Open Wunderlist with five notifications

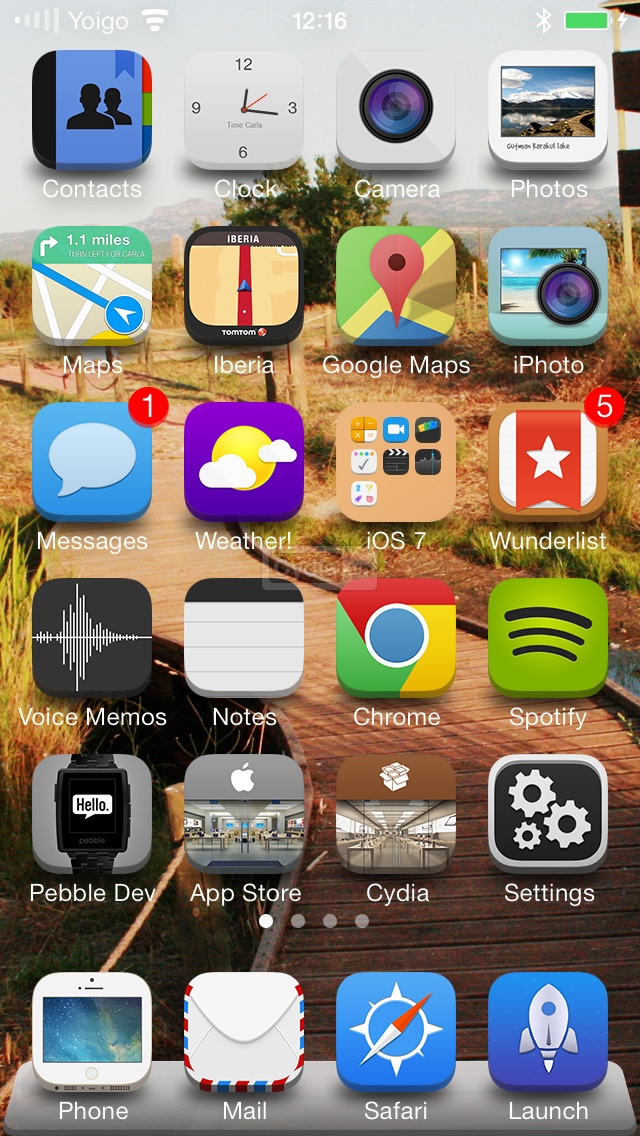pyautogui.click(x=548, y=462)
